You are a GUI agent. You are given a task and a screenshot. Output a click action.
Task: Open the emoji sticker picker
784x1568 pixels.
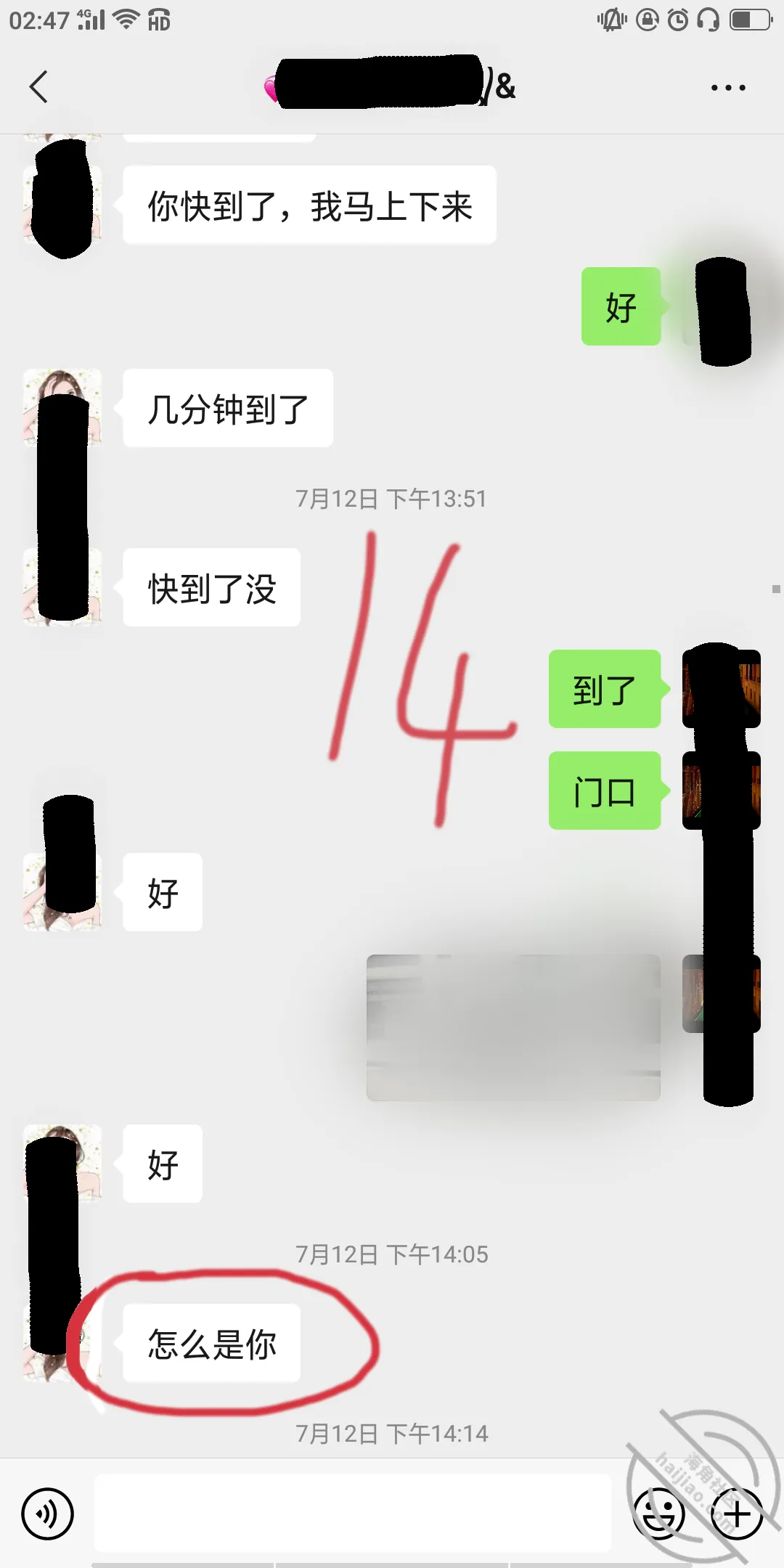click(659, 1514)
